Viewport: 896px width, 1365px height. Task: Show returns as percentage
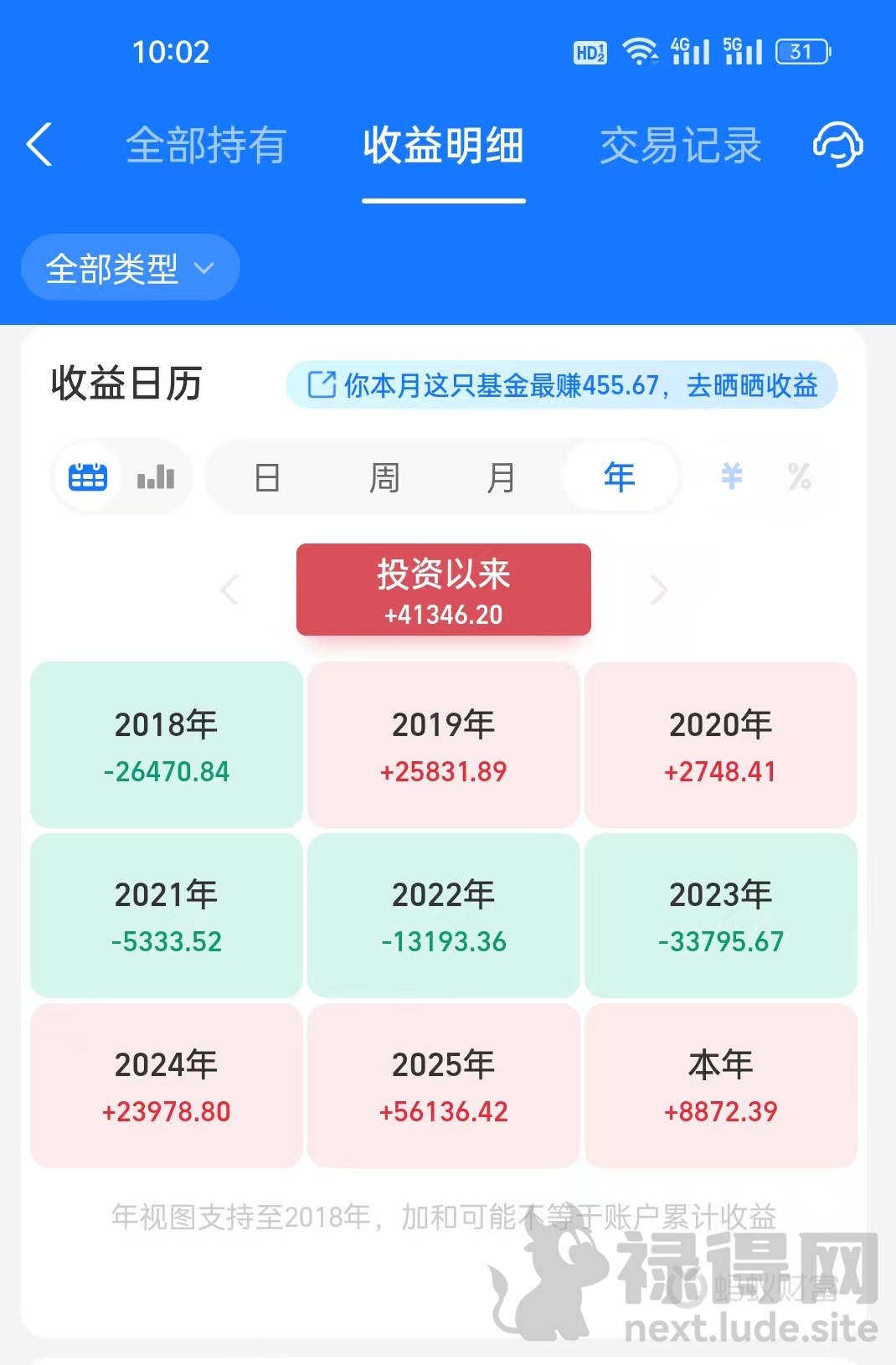[x=799, y=477]
